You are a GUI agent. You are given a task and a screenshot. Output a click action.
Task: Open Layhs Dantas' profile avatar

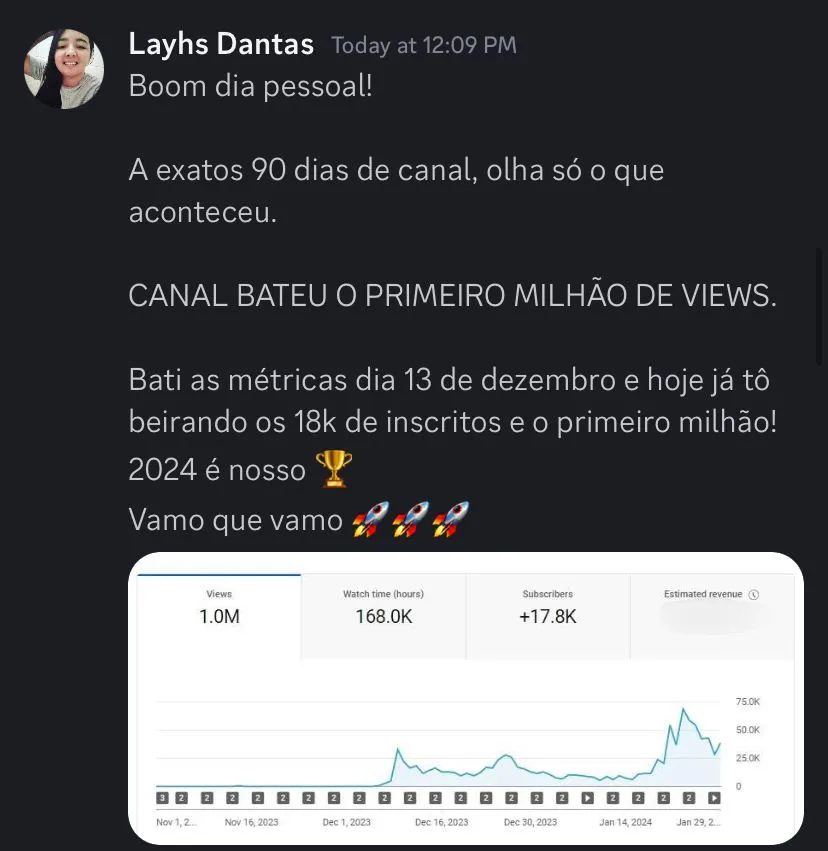coord(64,69)
